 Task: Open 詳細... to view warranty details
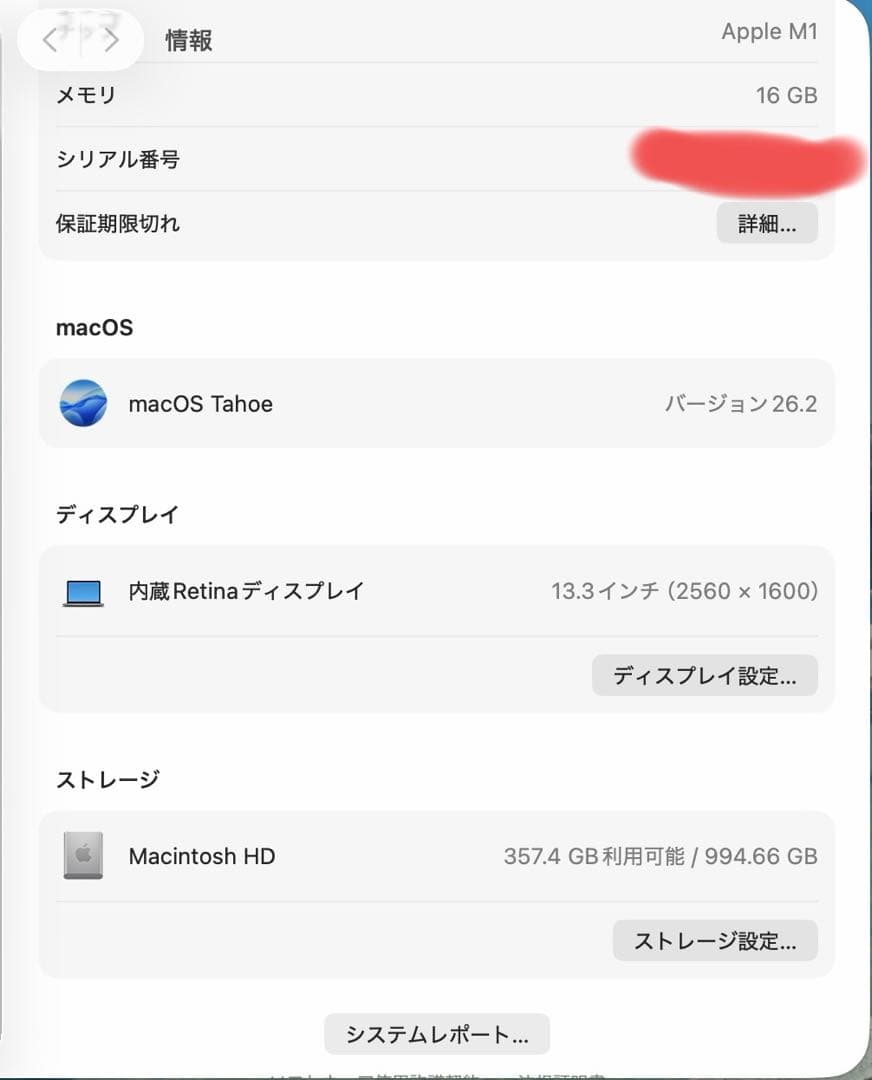pyautogui.click(x=767, y=223)
